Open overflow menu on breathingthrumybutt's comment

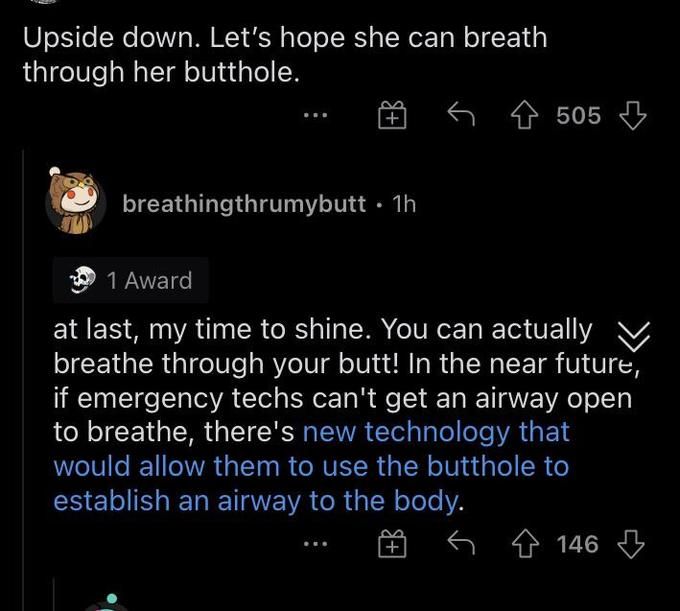point(316,546)
